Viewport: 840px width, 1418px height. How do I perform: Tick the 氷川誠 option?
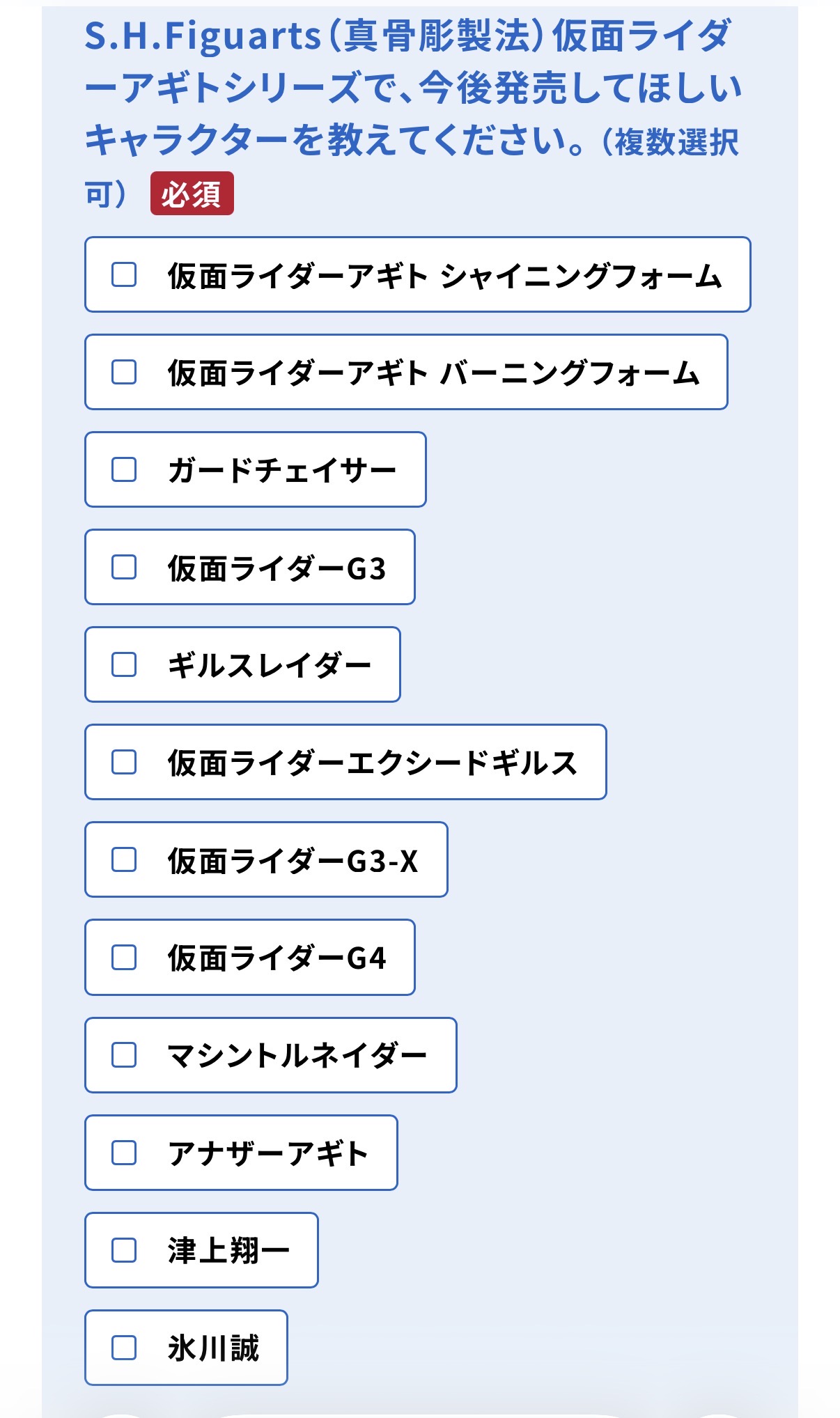pos(124,1348)
